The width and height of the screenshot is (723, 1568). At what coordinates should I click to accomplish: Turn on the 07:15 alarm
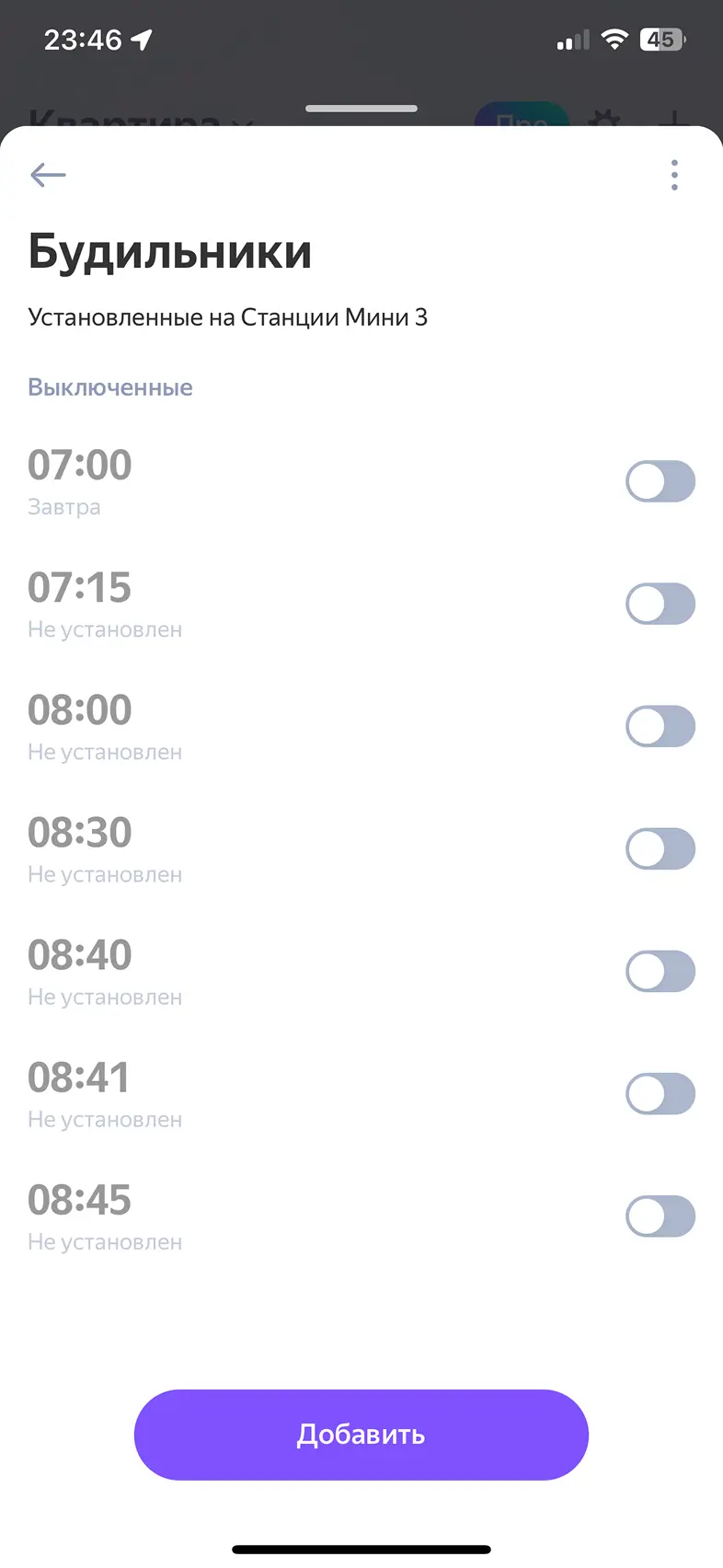[x=660, y=604]
